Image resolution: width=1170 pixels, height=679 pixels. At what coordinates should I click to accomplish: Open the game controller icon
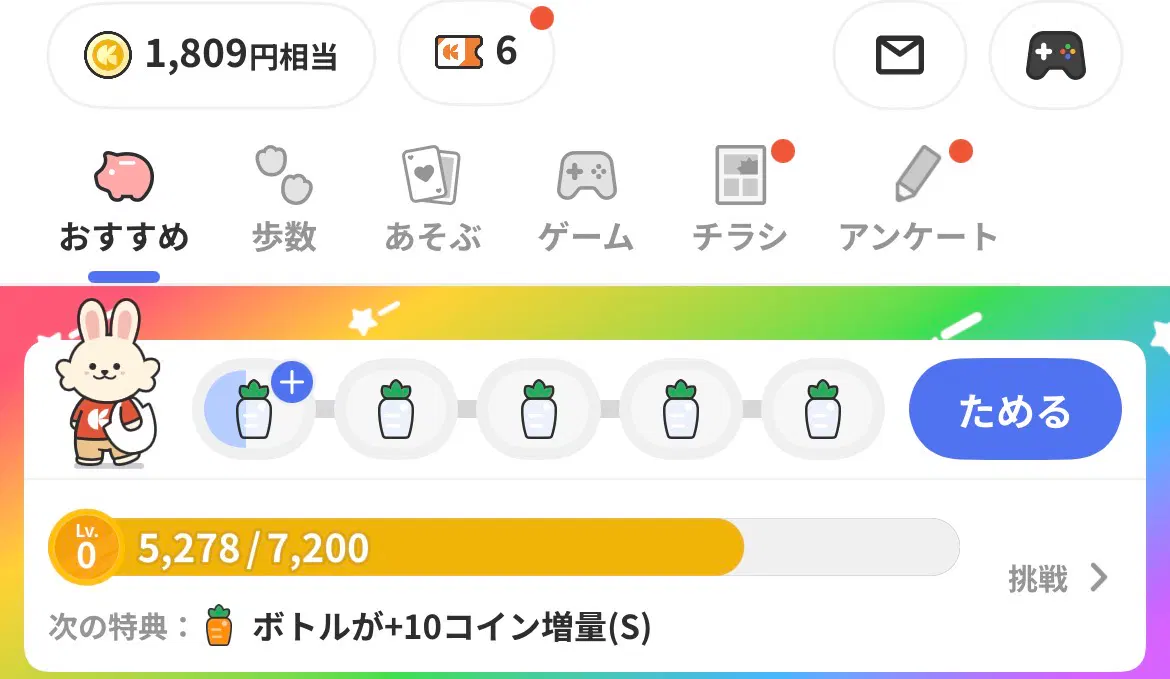click(1055, 54)
